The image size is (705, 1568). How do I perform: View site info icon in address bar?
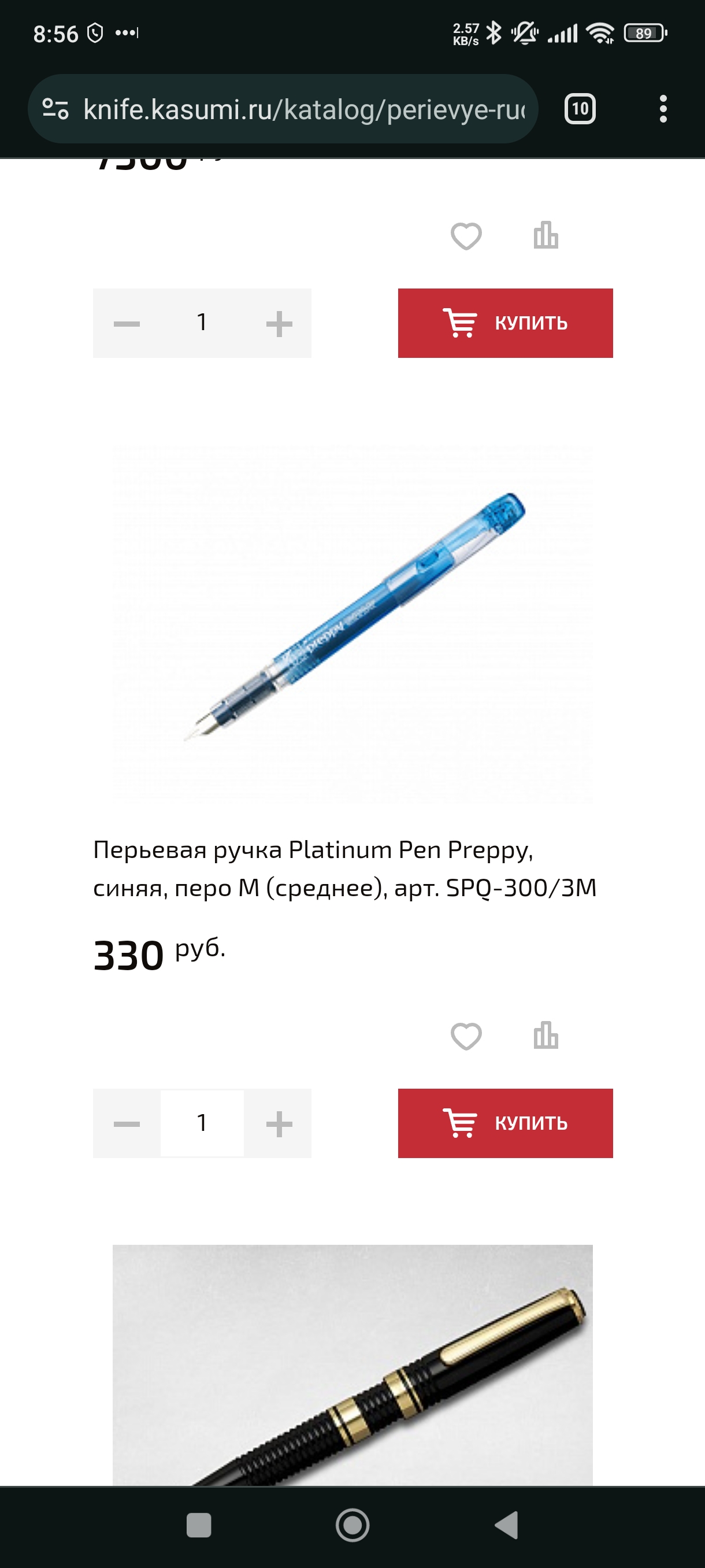pyautogui.click(x=55, y=110)
